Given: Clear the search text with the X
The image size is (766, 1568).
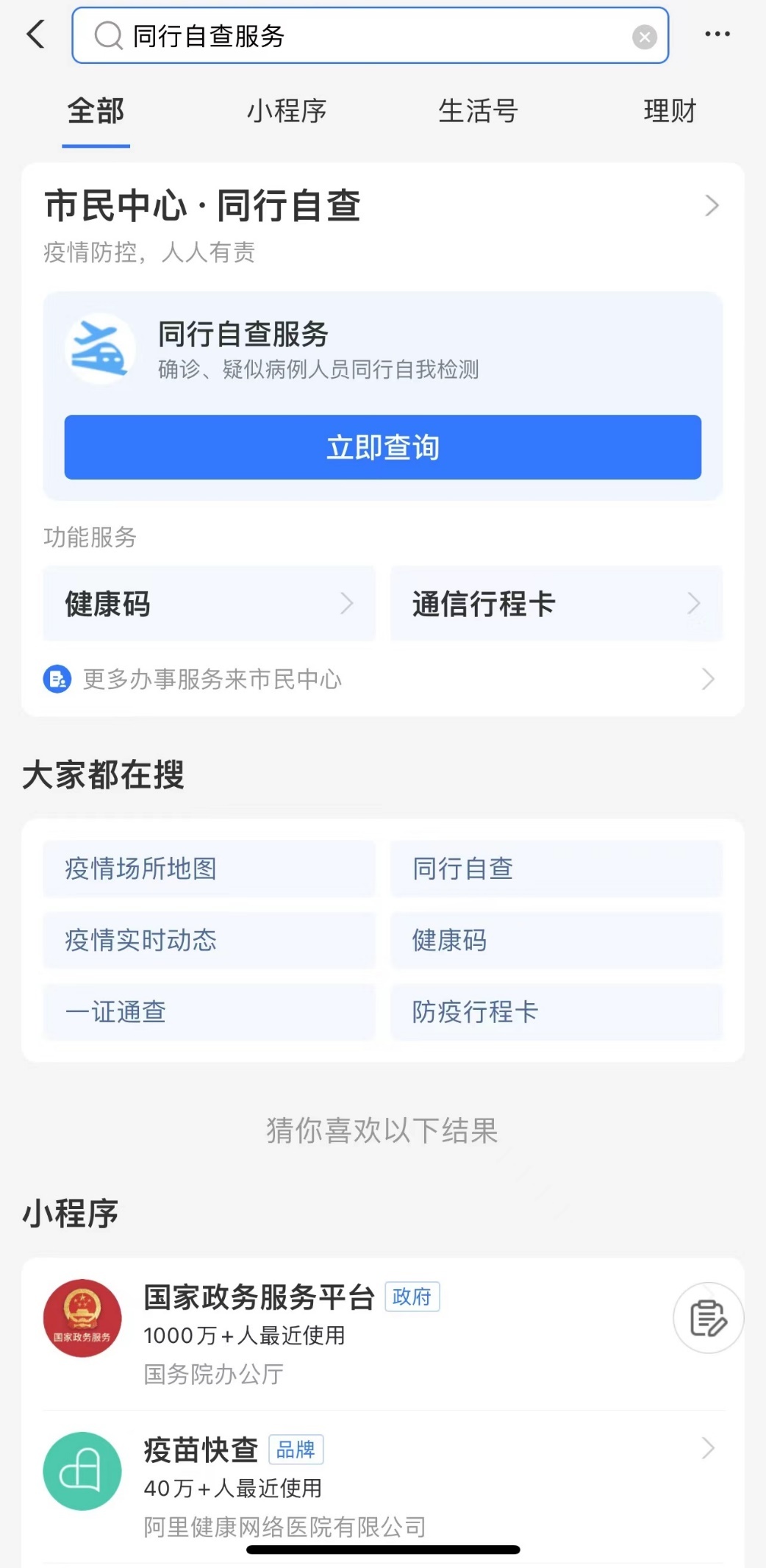Looking at the screenshot, I should click(x=644, y=37).
